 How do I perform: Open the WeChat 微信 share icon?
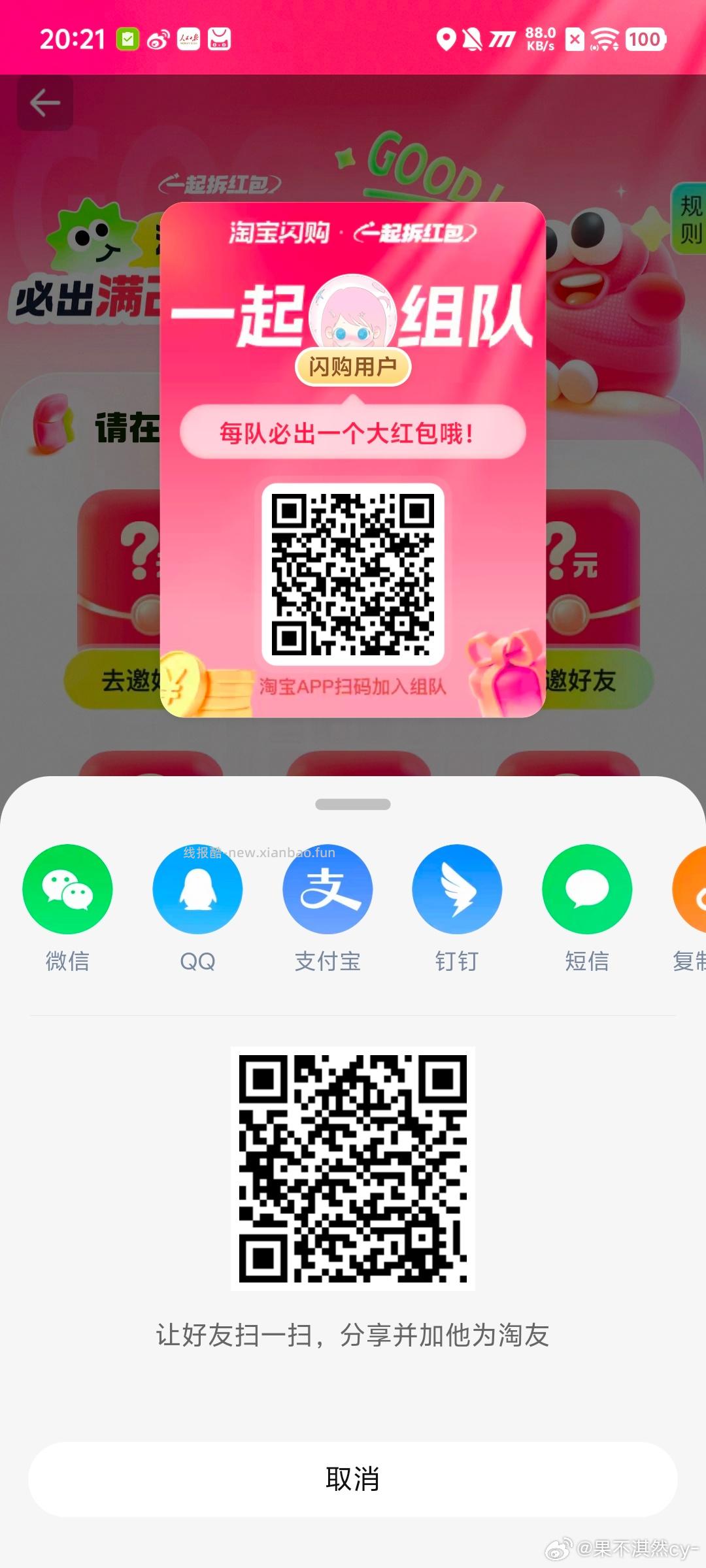(67, 889)
